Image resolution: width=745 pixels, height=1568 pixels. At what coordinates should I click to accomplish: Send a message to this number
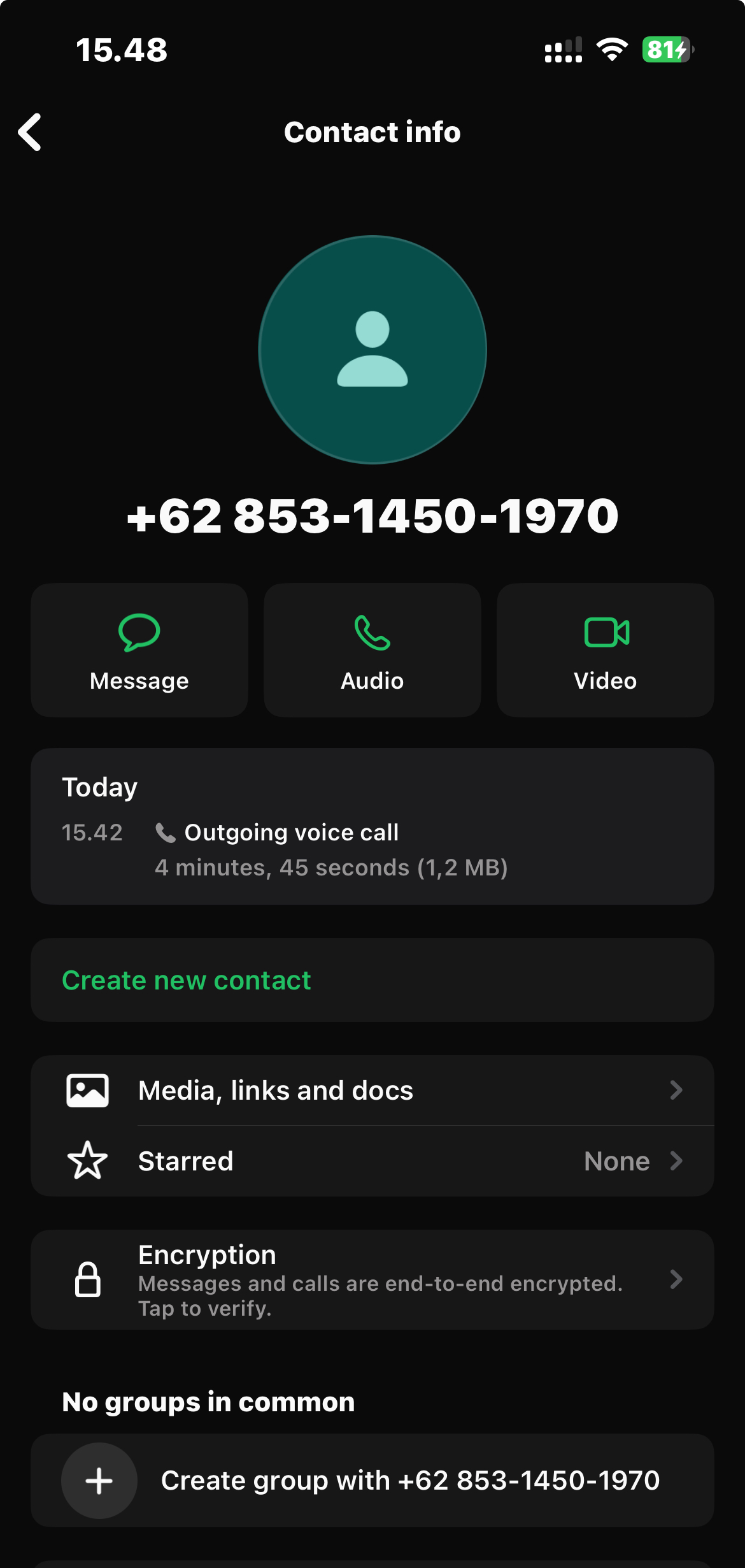(139, 651)
